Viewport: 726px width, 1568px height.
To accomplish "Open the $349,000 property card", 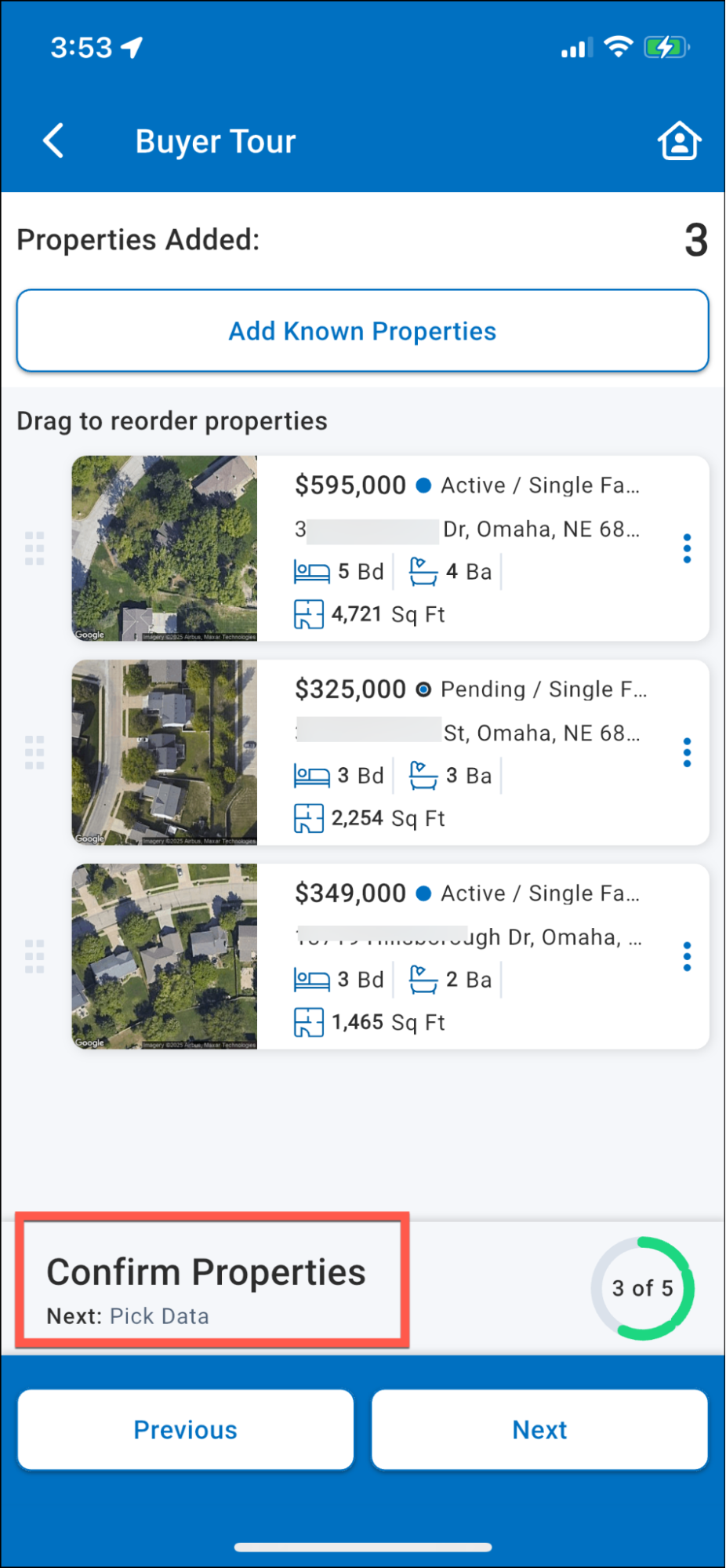I will pyautogui.click(x=390, y=956).
